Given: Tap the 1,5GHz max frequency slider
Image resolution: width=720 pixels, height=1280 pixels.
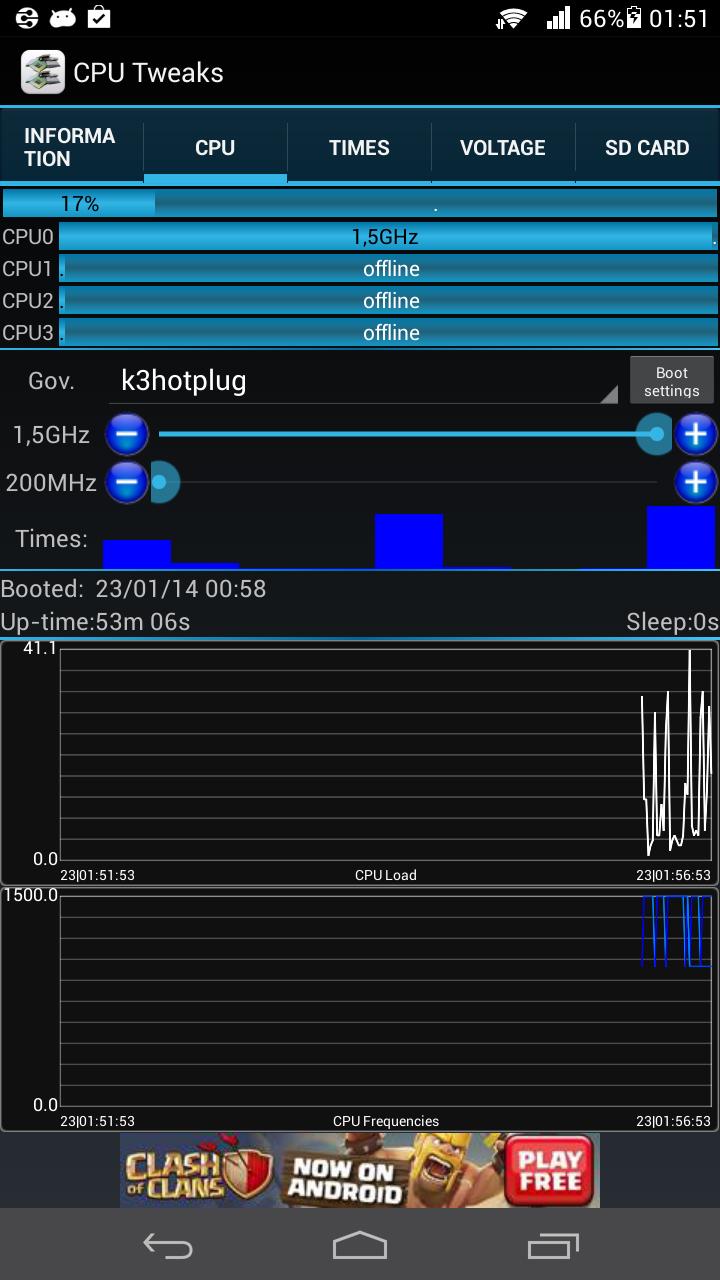Looking at the screenshot, I should click(x=412, y=434).
